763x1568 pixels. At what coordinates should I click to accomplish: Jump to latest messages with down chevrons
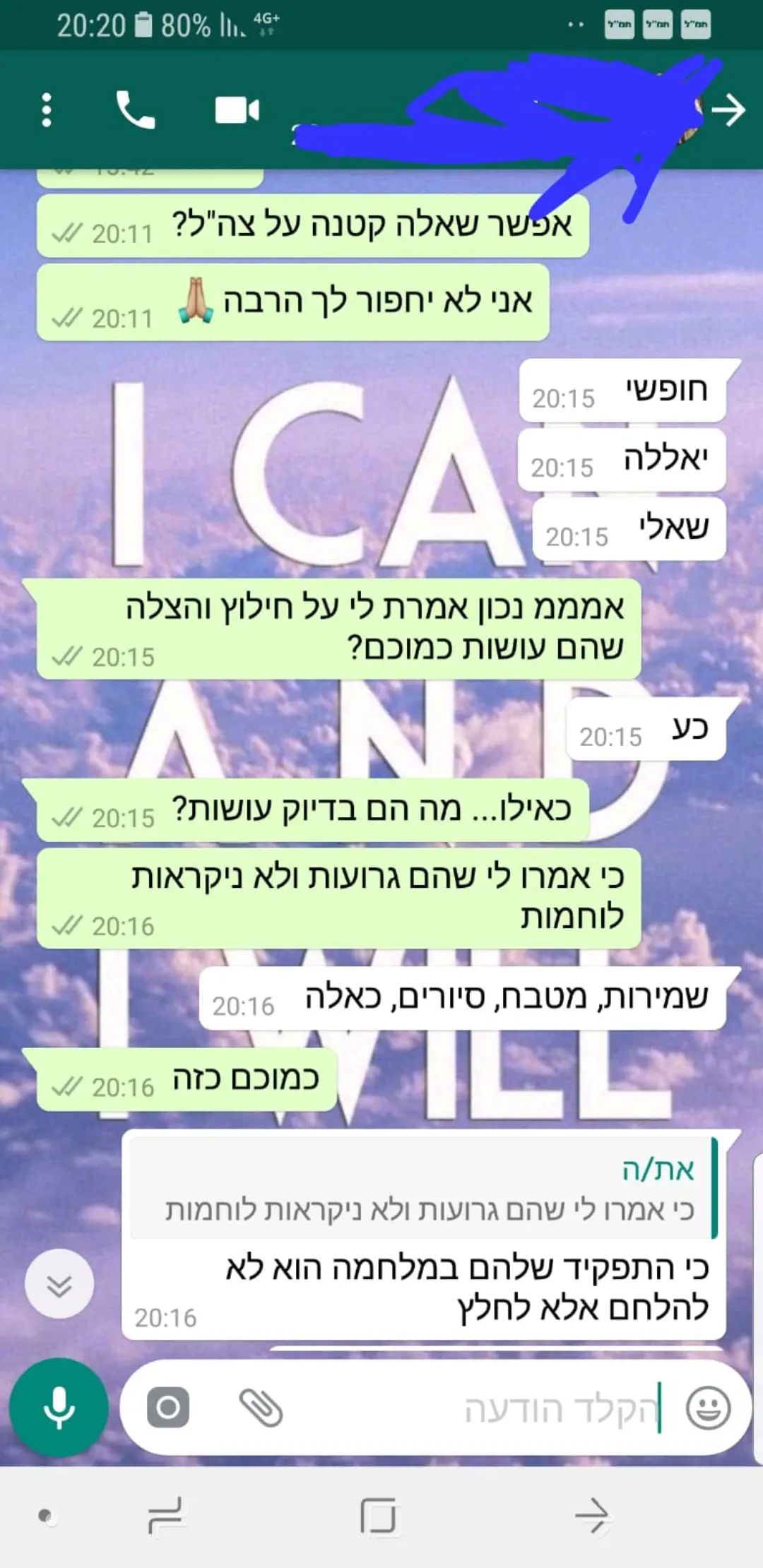point(59,1283)
